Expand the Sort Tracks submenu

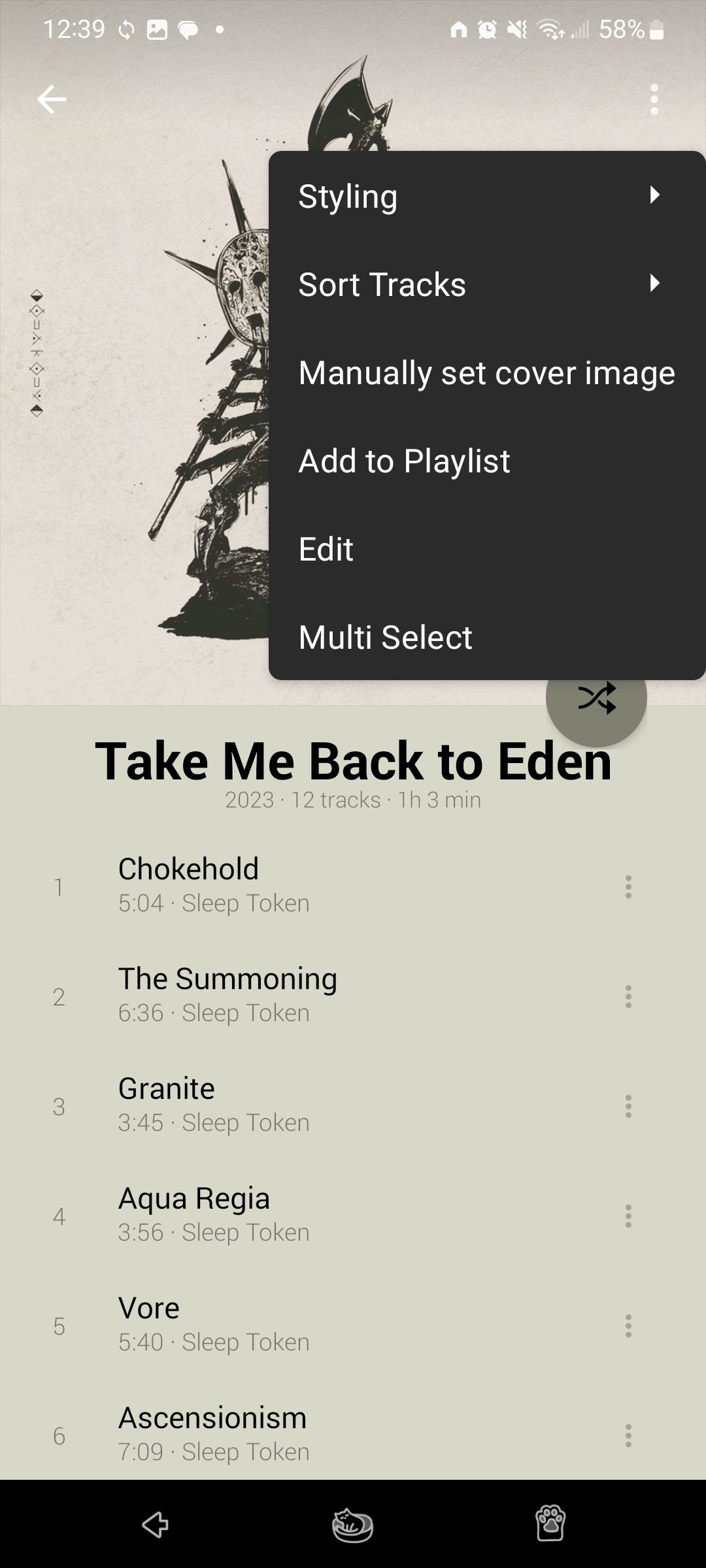[487, 284]
